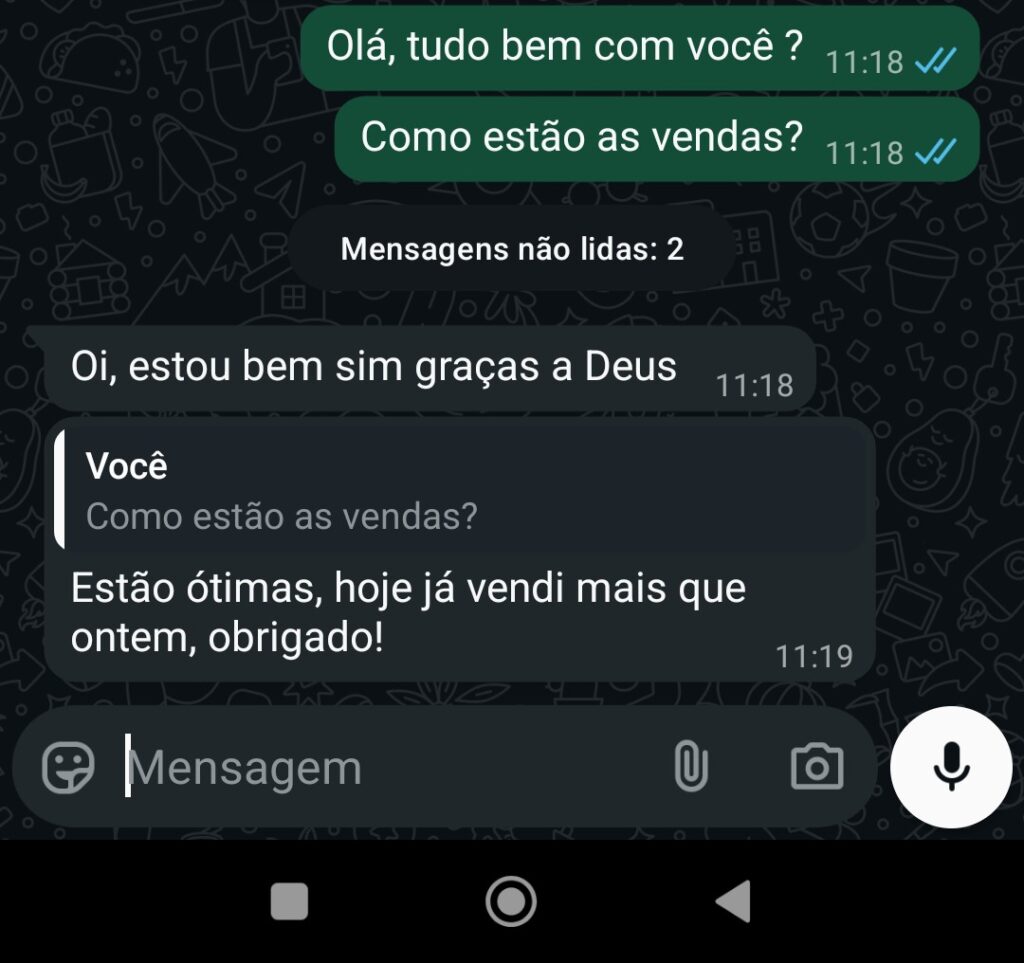Open the attachment paperclip menu
Image resolution: width=1024 pixels, height=963 pixels.
coord(689,767)
